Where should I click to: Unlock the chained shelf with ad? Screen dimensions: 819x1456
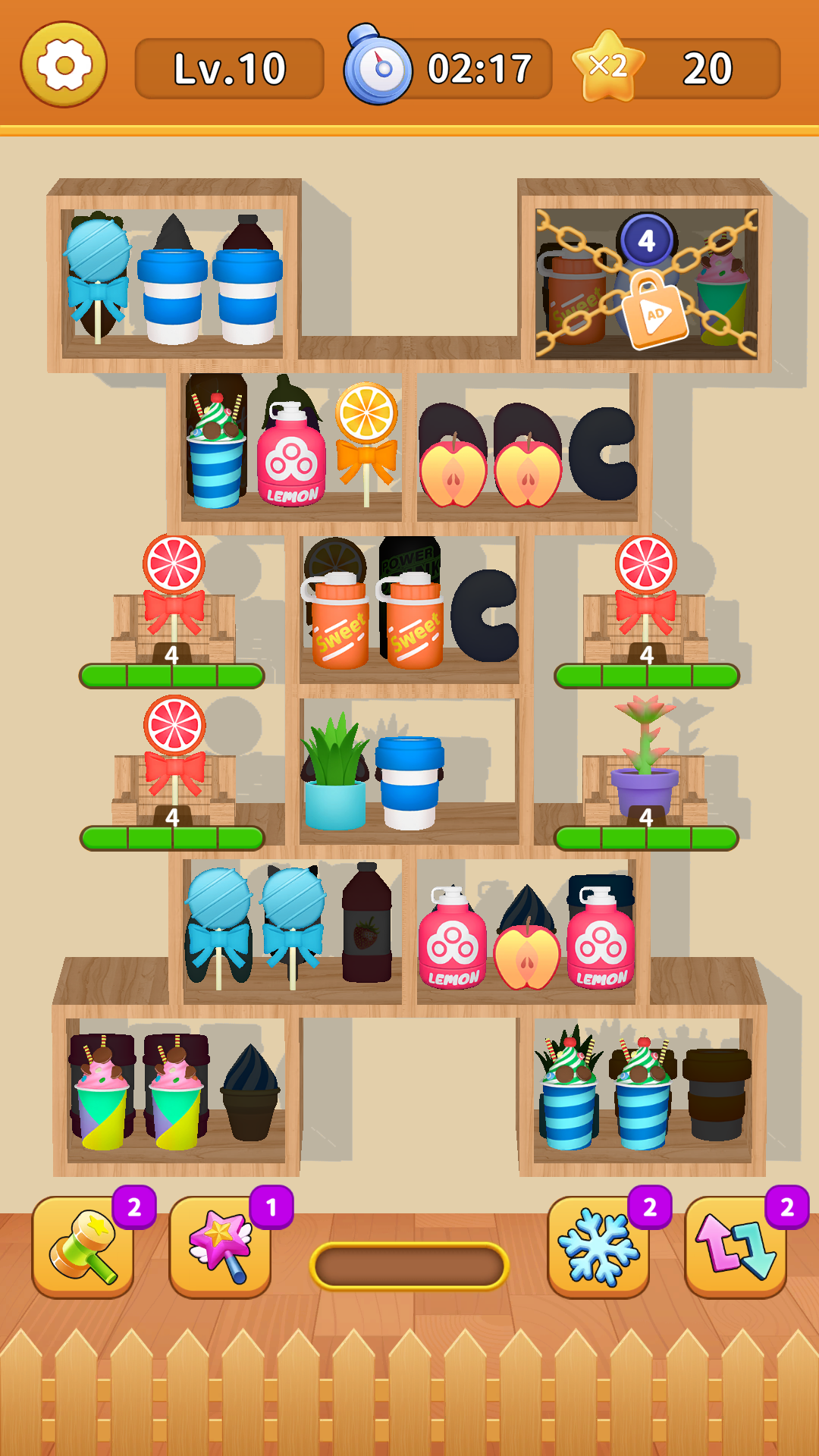(x=654, y=312)
